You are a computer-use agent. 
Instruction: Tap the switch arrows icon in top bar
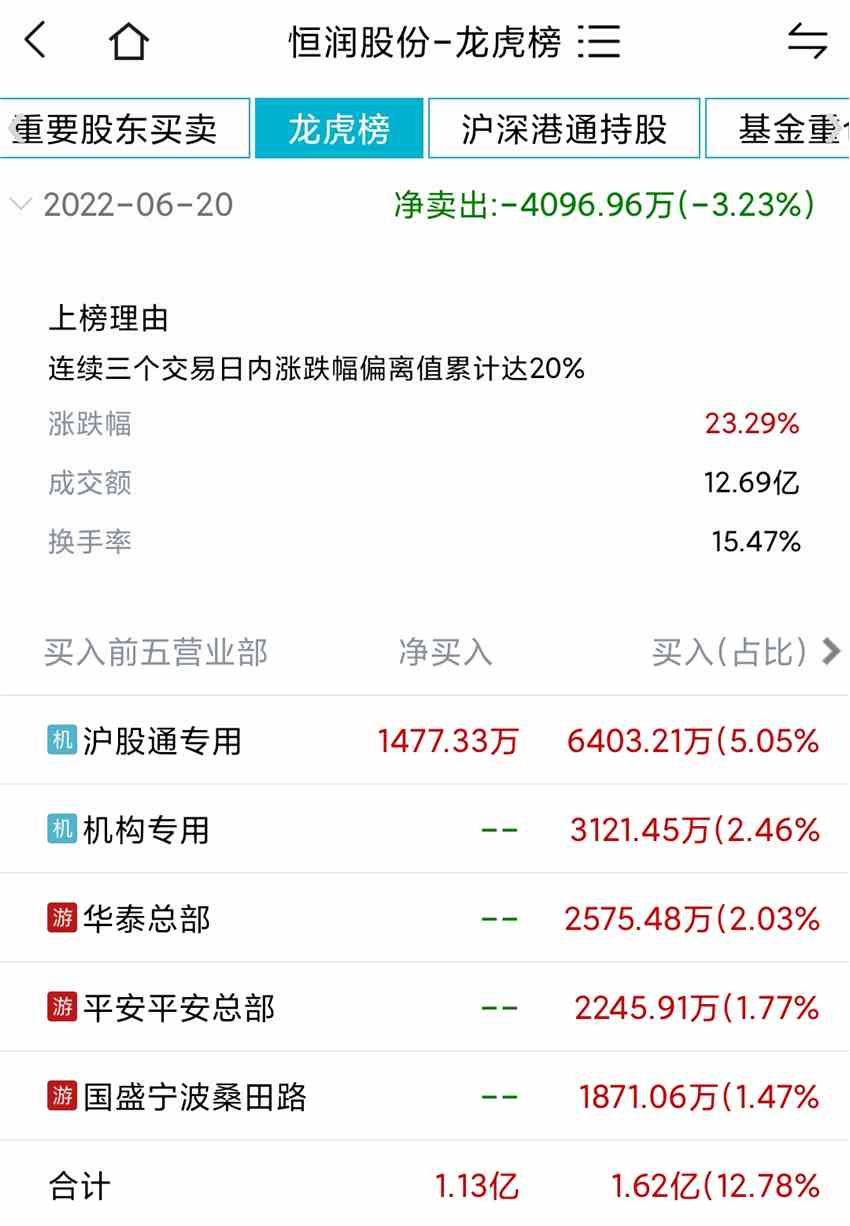click(x=806, y=42)
